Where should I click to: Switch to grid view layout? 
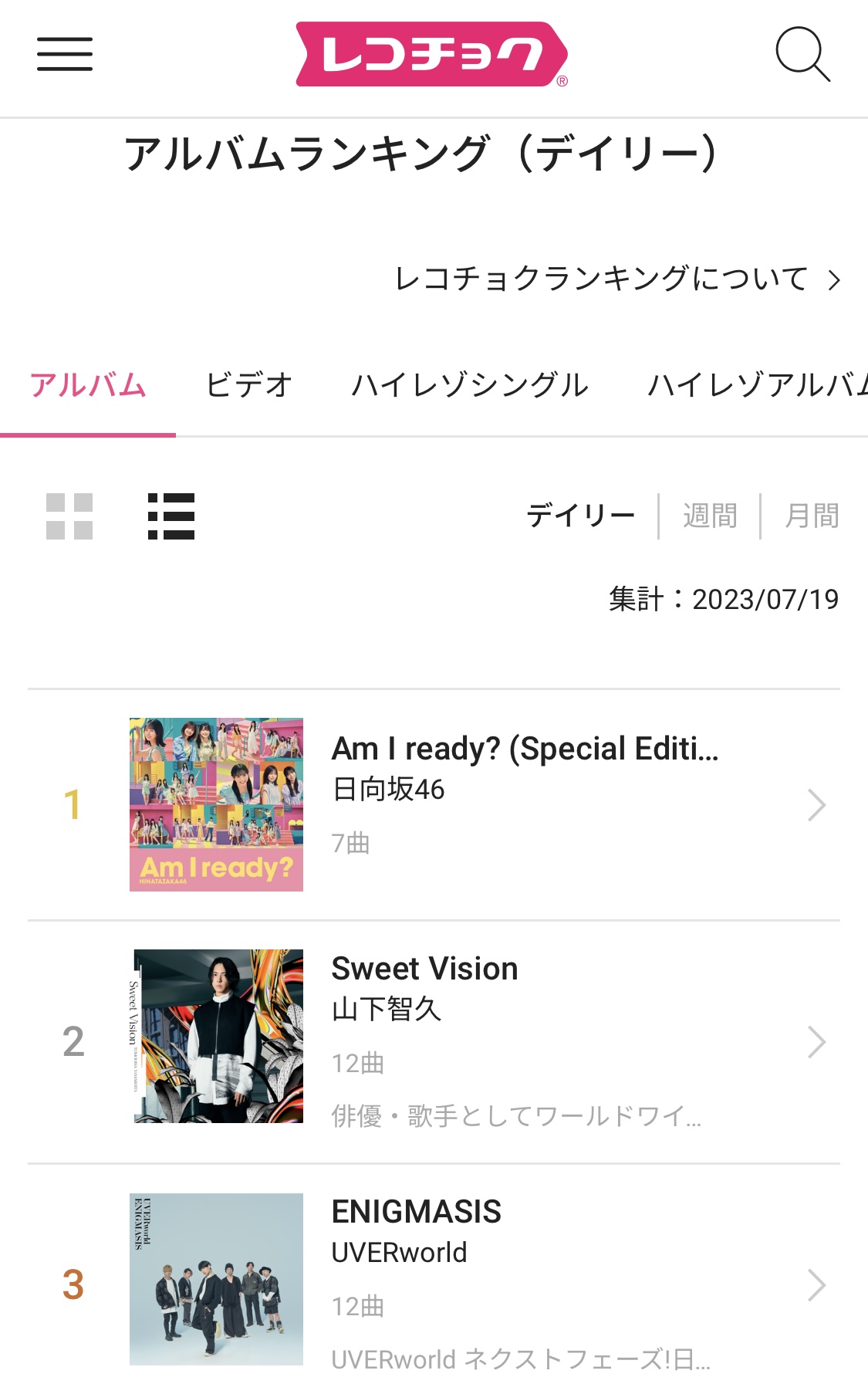pyautogui.click(x=69, y=516)
